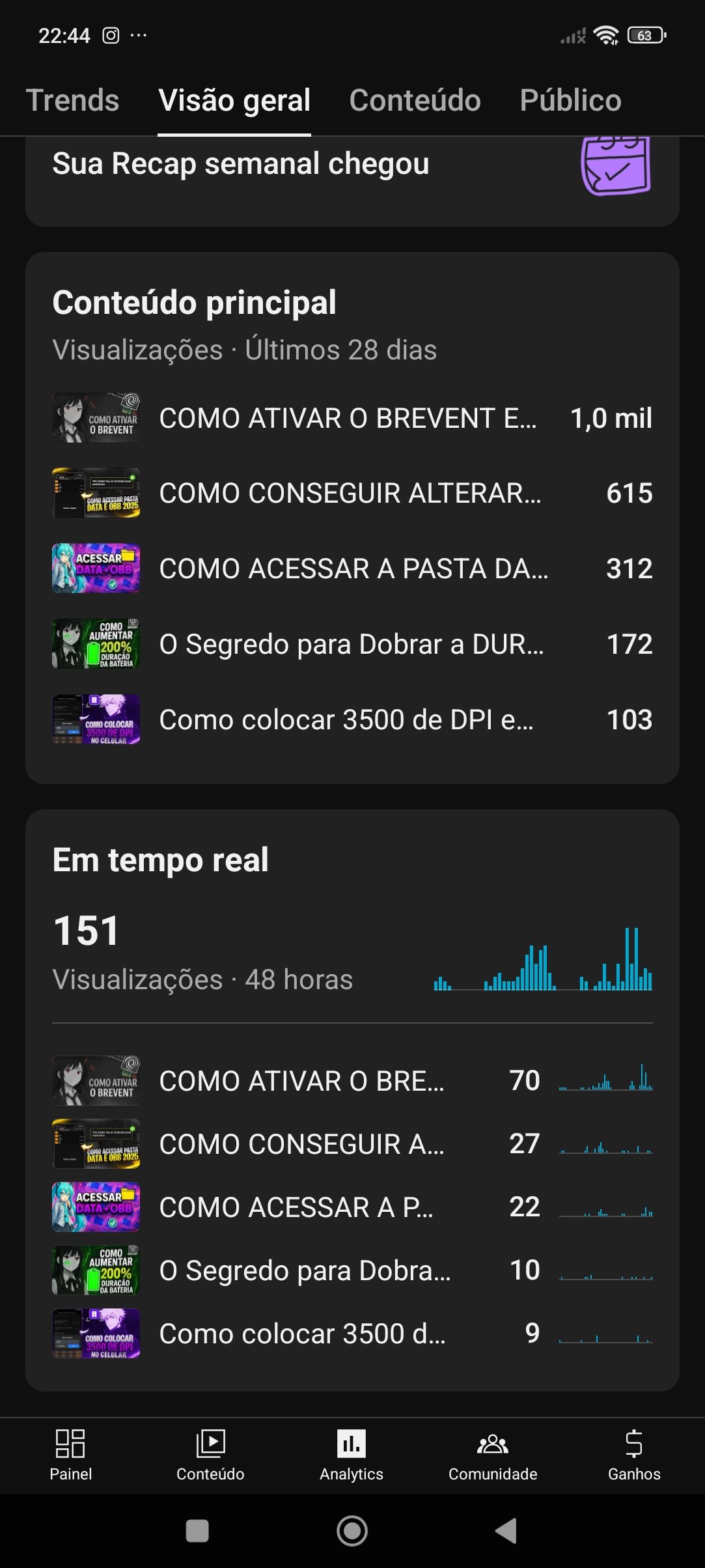Switch to the Conteúdo top tab
The image size is (705, 1568).
[x=415, y=100]
